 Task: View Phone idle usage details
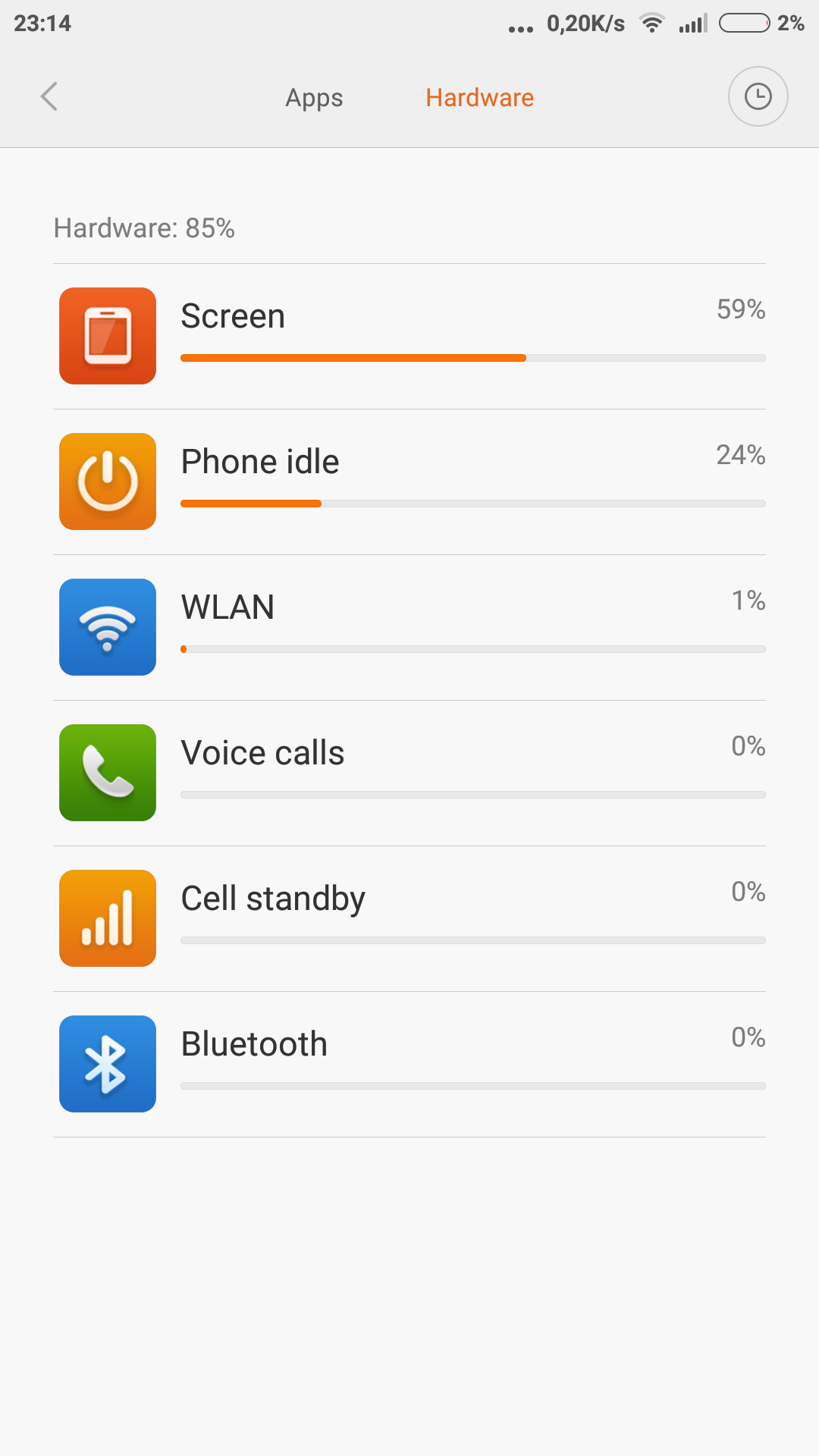[x=409, y=482]
